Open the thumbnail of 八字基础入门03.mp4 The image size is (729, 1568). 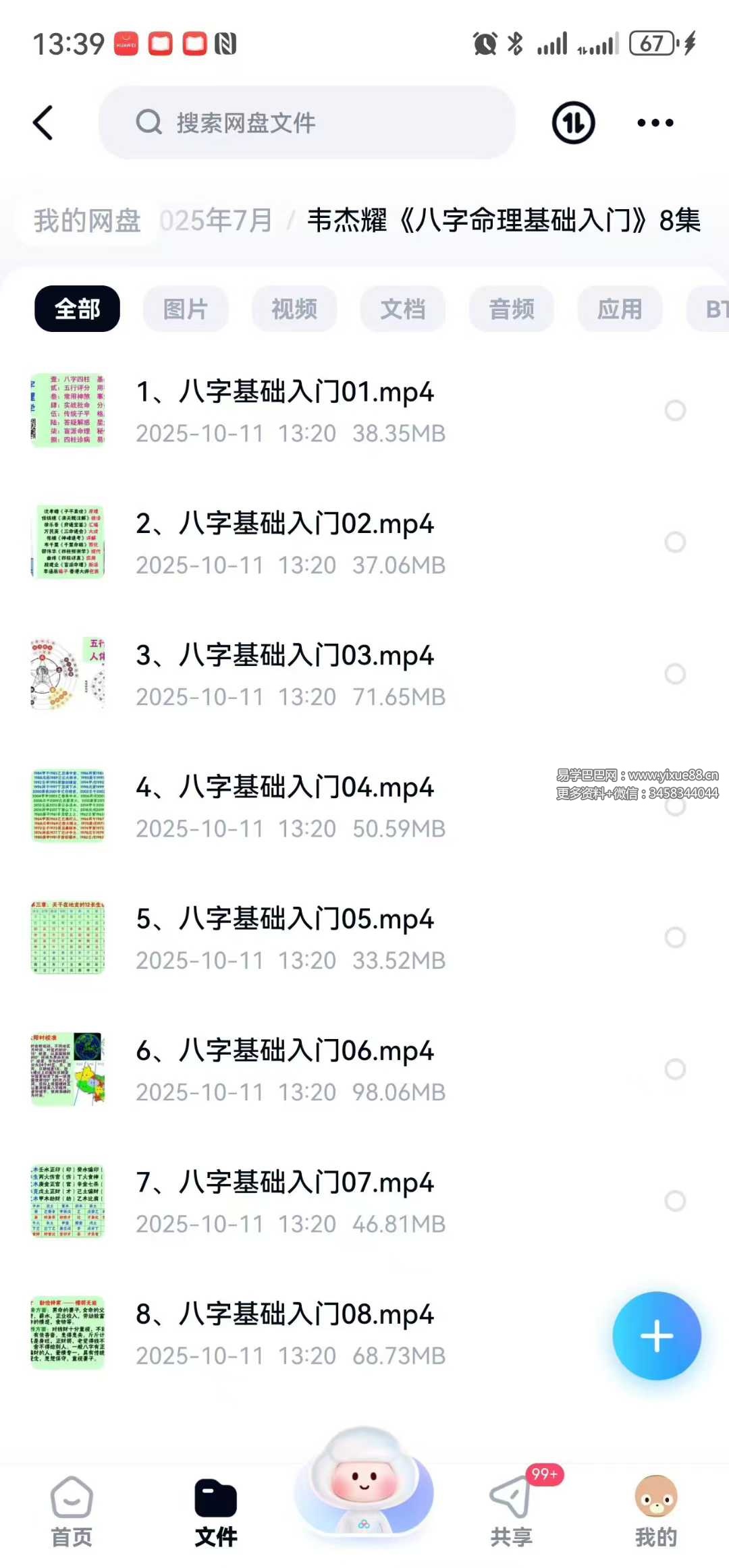[67, 673]
